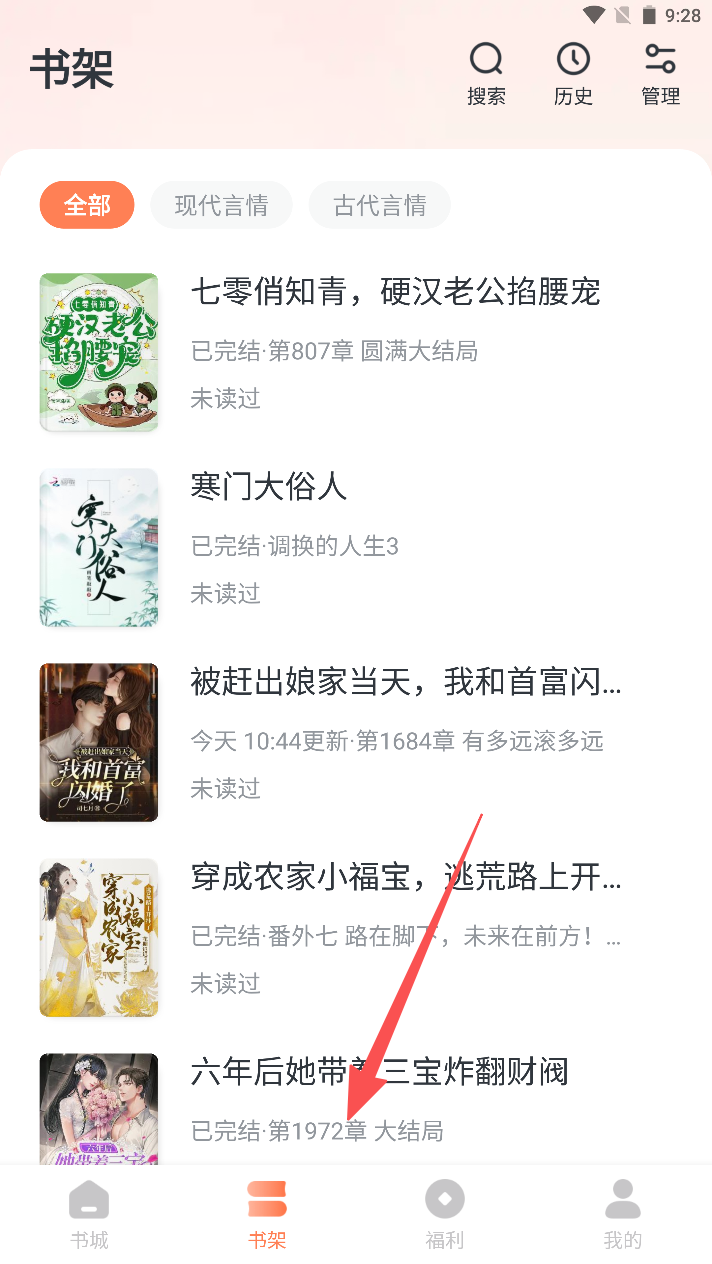The height and width of the screenshot is (1264, 712).
Task: Filter by 古代言情 chip
Action: tap(379, 205)
